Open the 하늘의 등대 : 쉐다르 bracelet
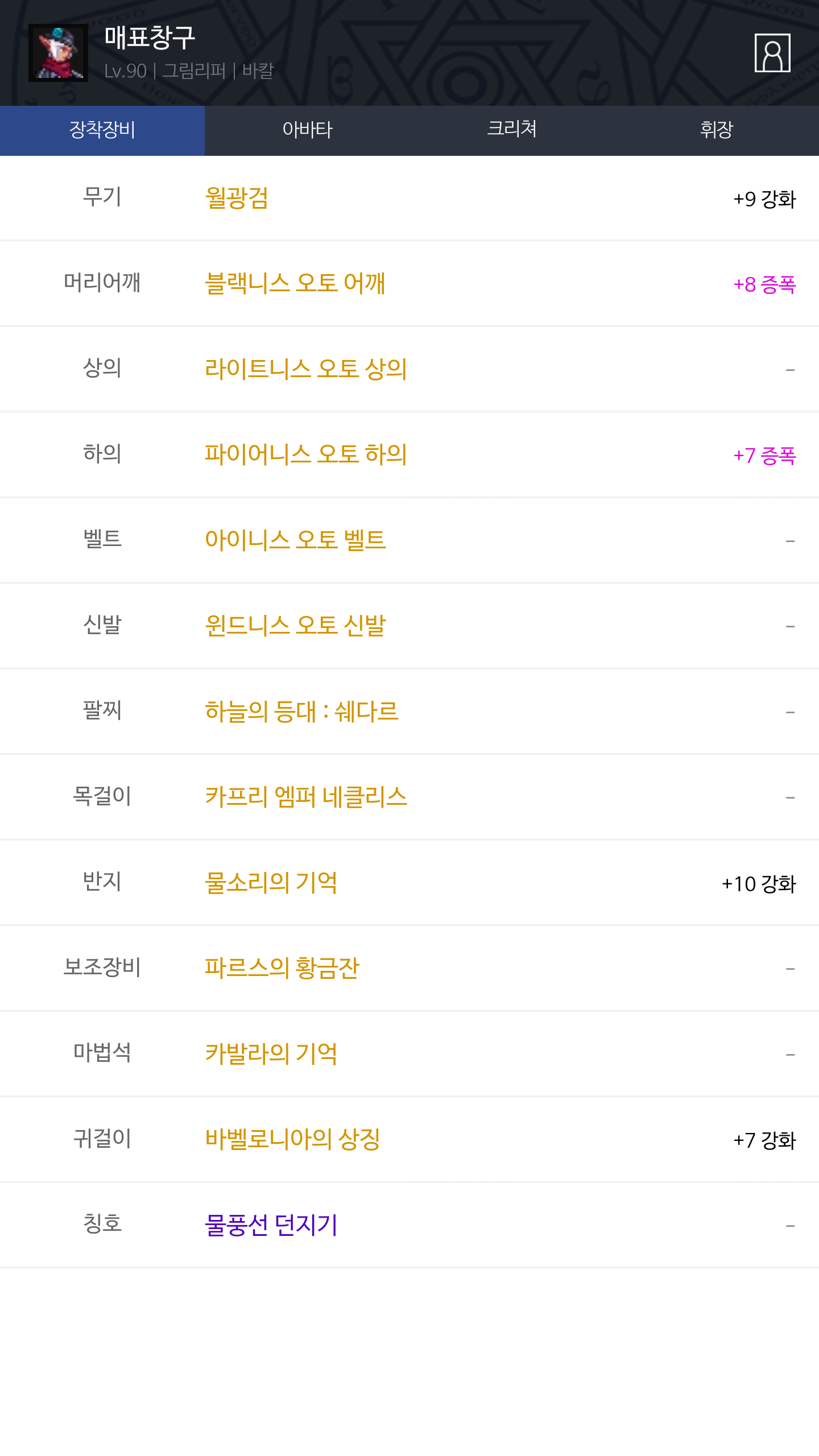The height and width of the screenshot is (1456, 819). 301,711
